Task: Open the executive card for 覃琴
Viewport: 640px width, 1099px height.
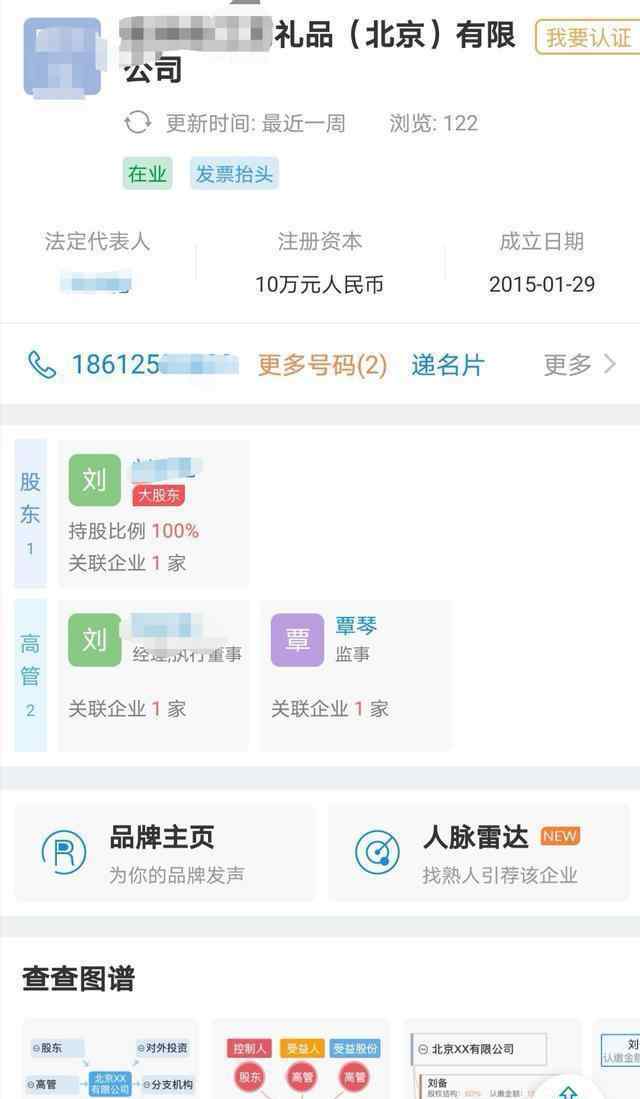Action: tap(355, 675)
